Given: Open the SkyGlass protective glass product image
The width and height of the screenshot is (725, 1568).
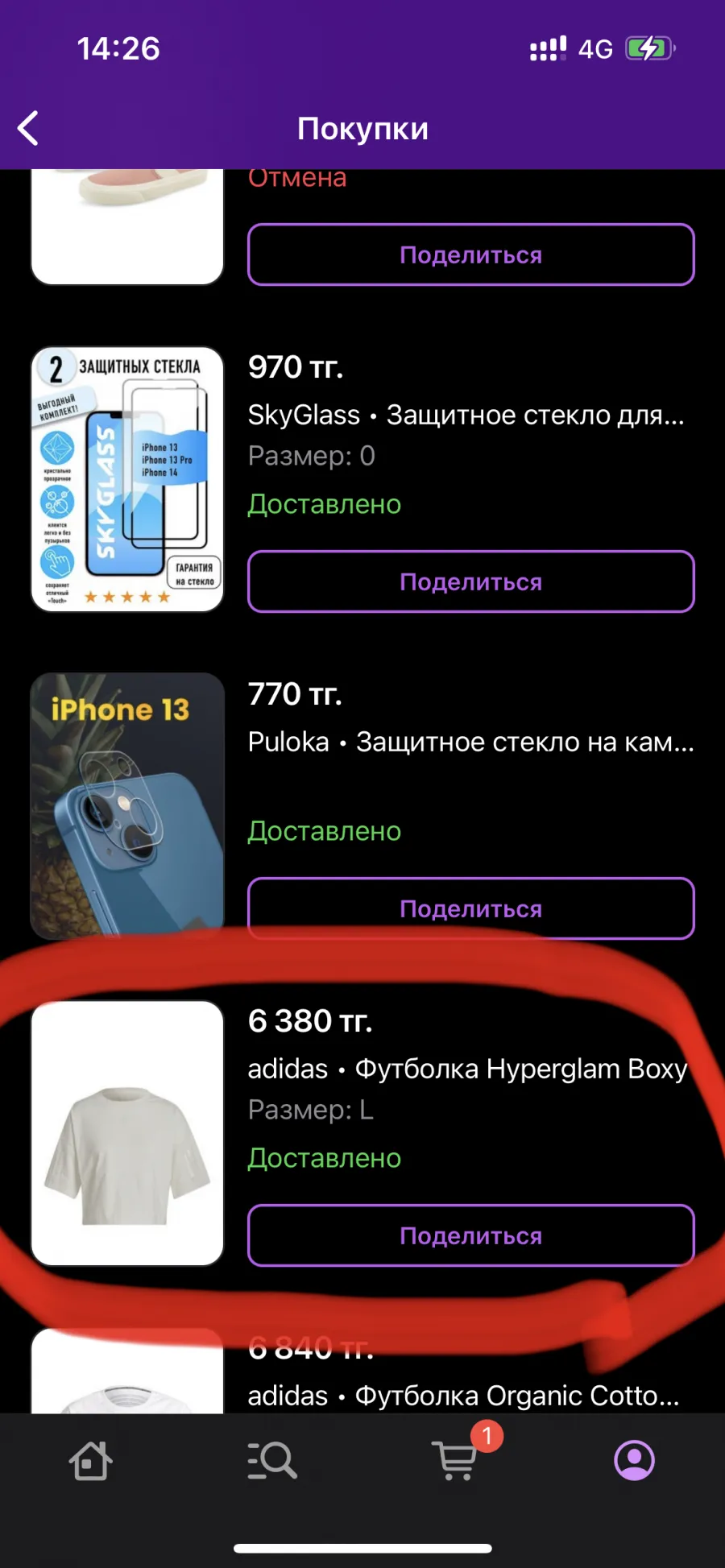Looking at the screenshot, I should tap(127, 479).
